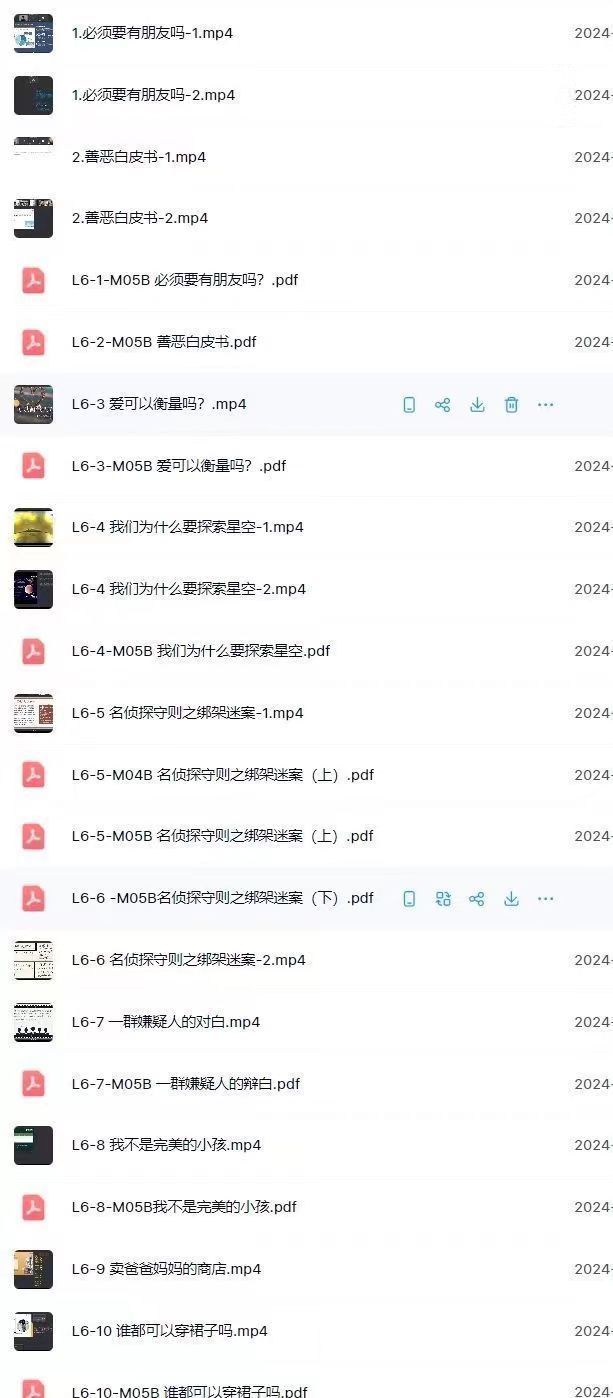The width and height of the screenshot is (613, 1398).
Task: Open L6-7 一群嫌疑人的对白.mp4
Action: click(x=166, y=1022)
